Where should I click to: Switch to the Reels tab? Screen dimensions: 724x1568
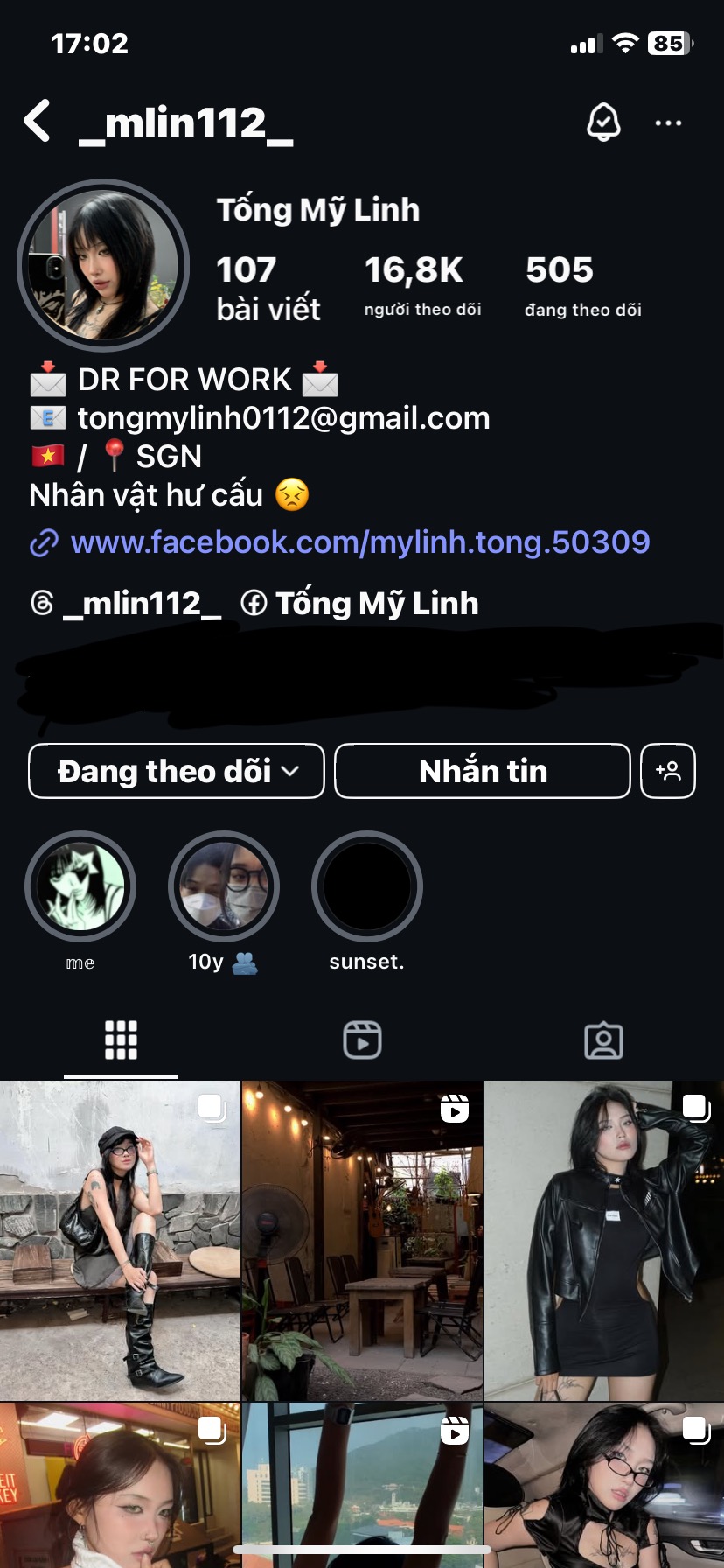362,1040
